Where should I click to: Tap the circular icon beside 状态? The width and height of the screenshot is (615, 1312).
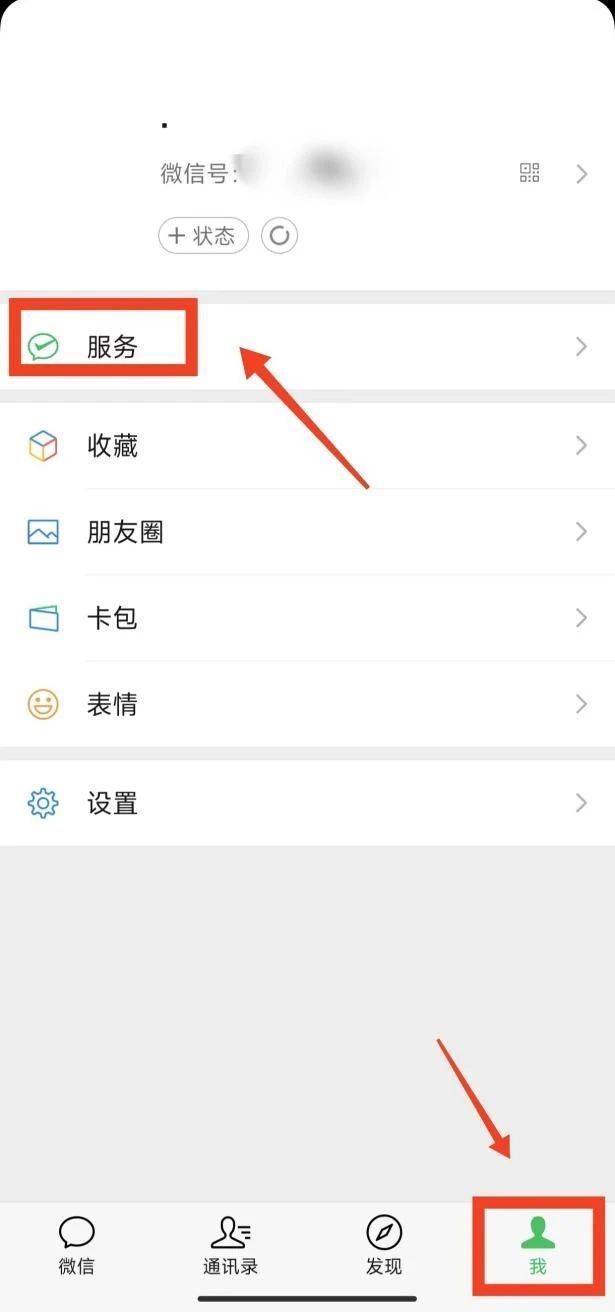pyautogui.click(x=280, y=236)
